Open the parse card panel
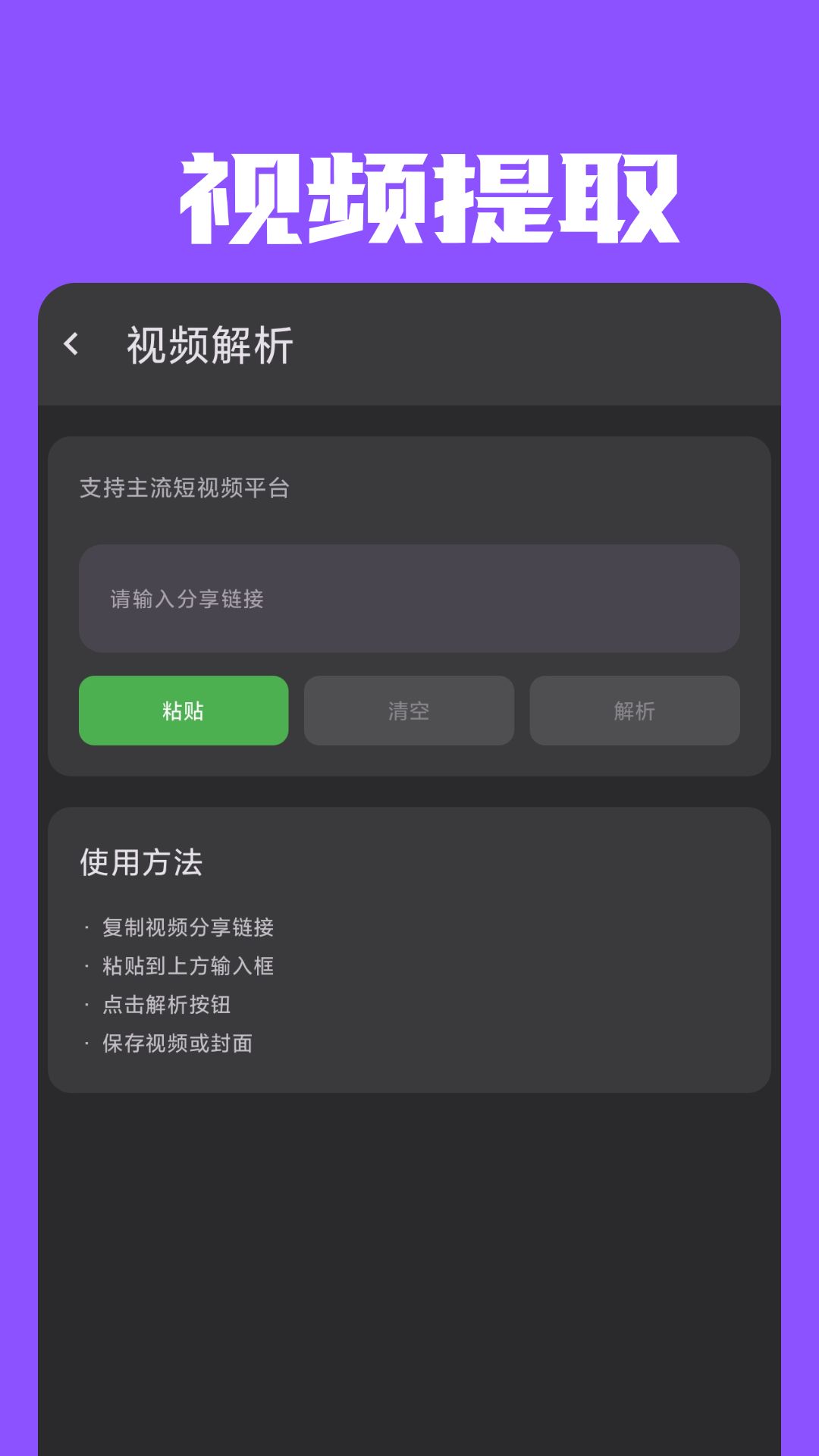 [409, 603]
